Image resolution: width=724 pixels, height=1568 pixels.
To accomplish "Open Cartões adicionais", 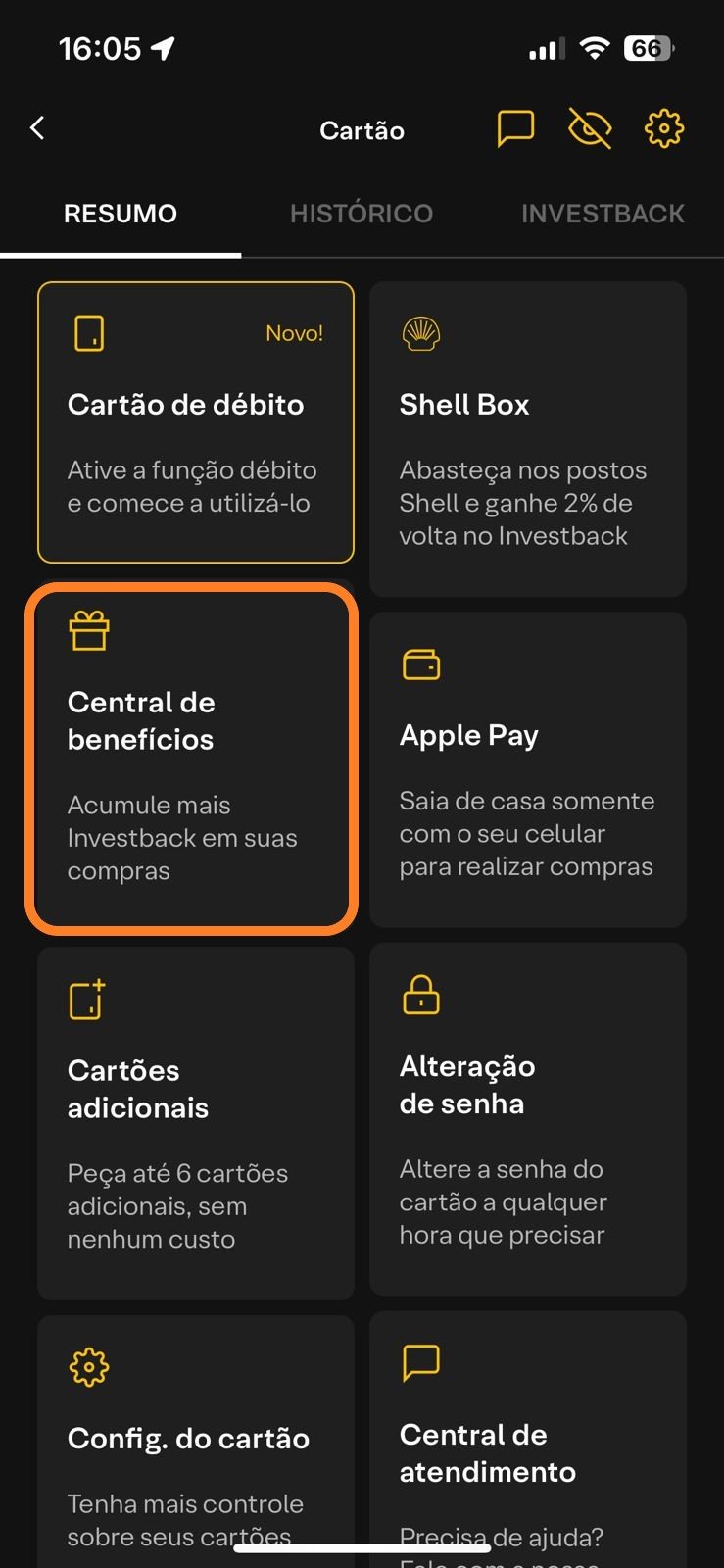I will [x=196, y=1123].
